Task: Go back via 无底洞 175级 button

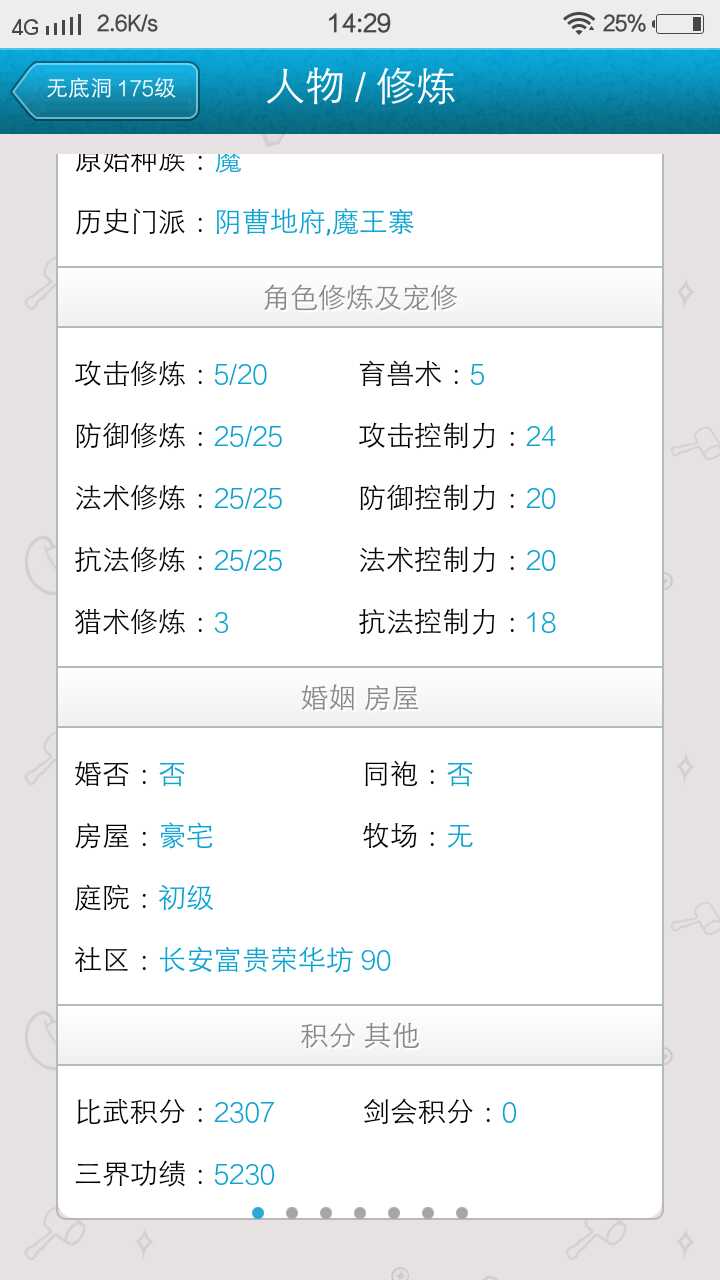Action: 106,90
